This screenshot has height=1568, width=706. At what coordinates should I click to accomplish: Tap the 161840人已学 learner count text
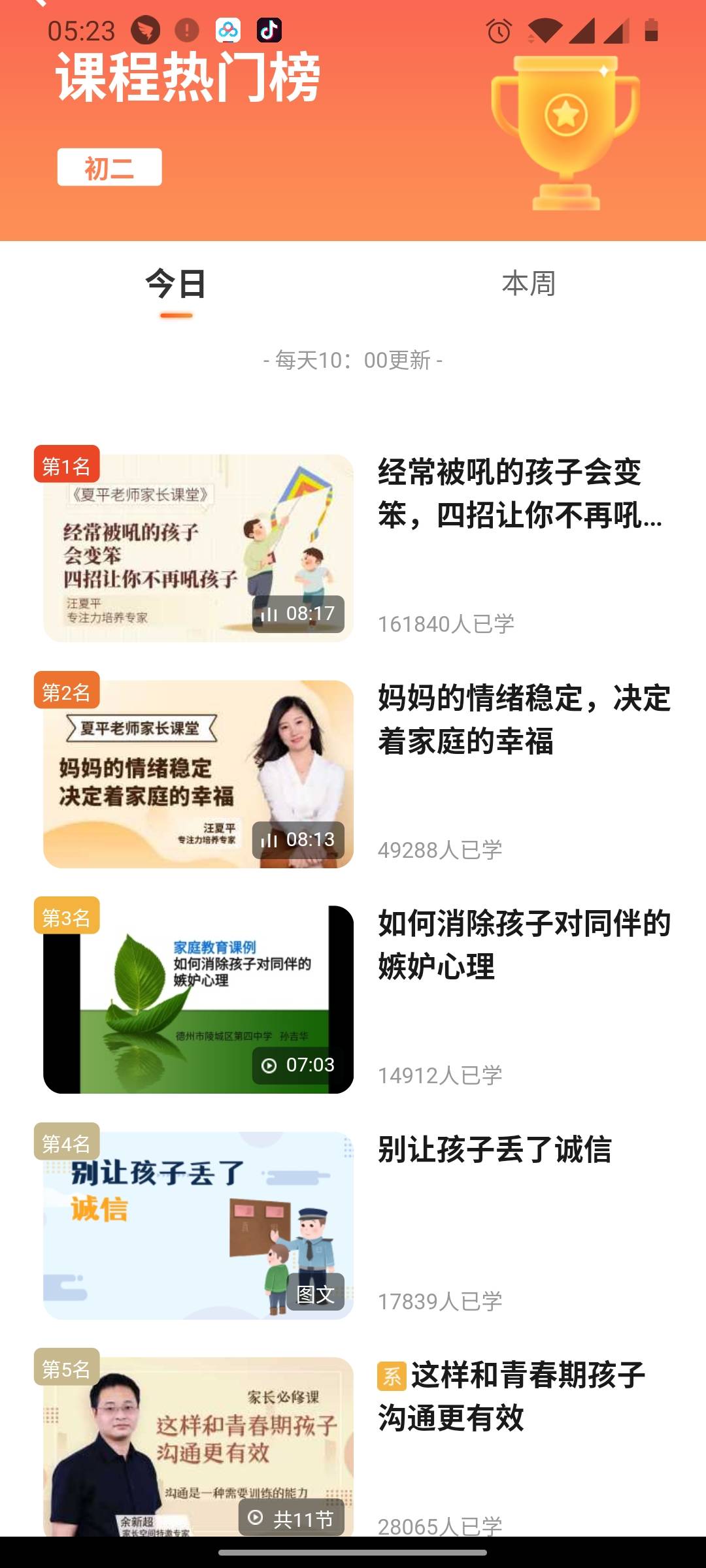(448, 624)
